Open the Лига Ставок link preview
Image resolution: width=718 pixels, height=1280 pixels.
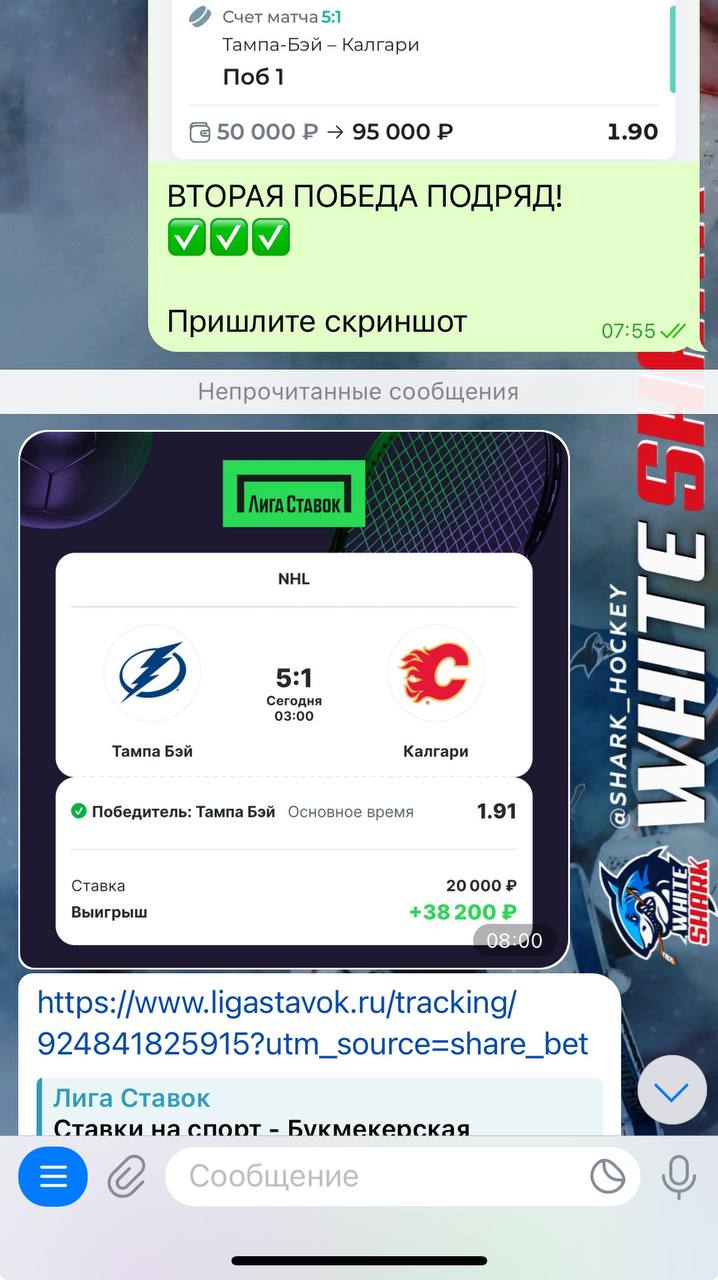click(x=320, y=1108)
